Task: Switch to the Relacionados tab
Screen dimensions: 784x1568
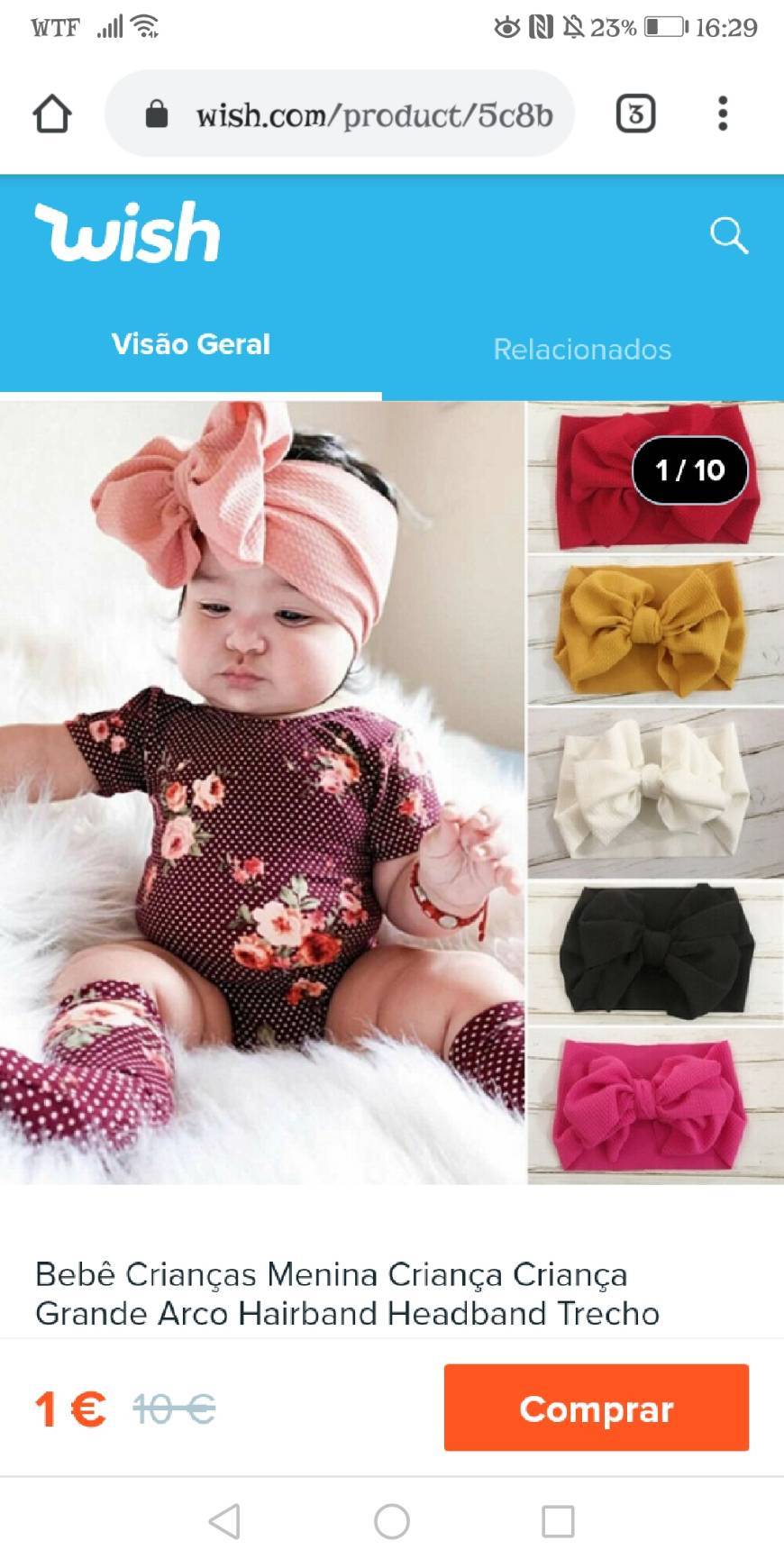Action: pyautogui.click(x=582, y=350)
